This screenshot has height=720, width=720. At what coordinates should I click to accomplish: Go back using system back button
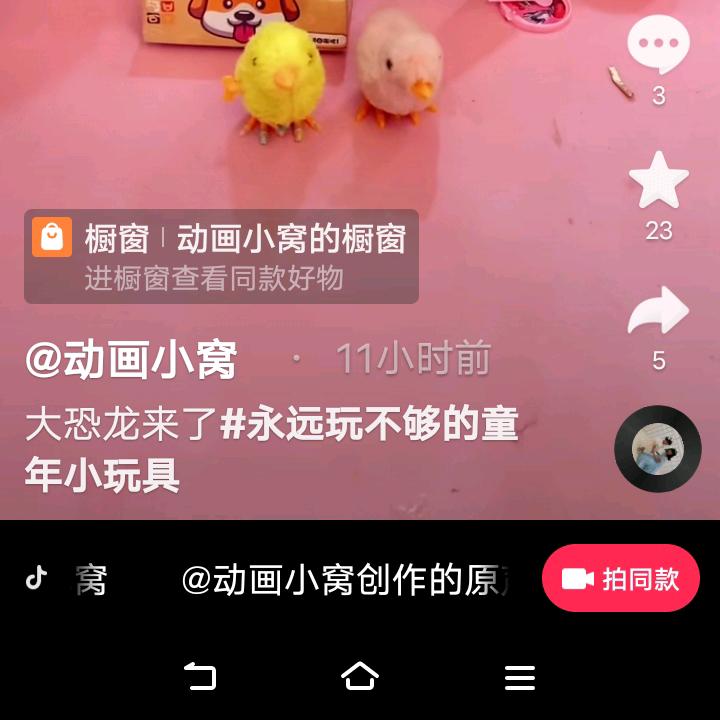point(200,677)
